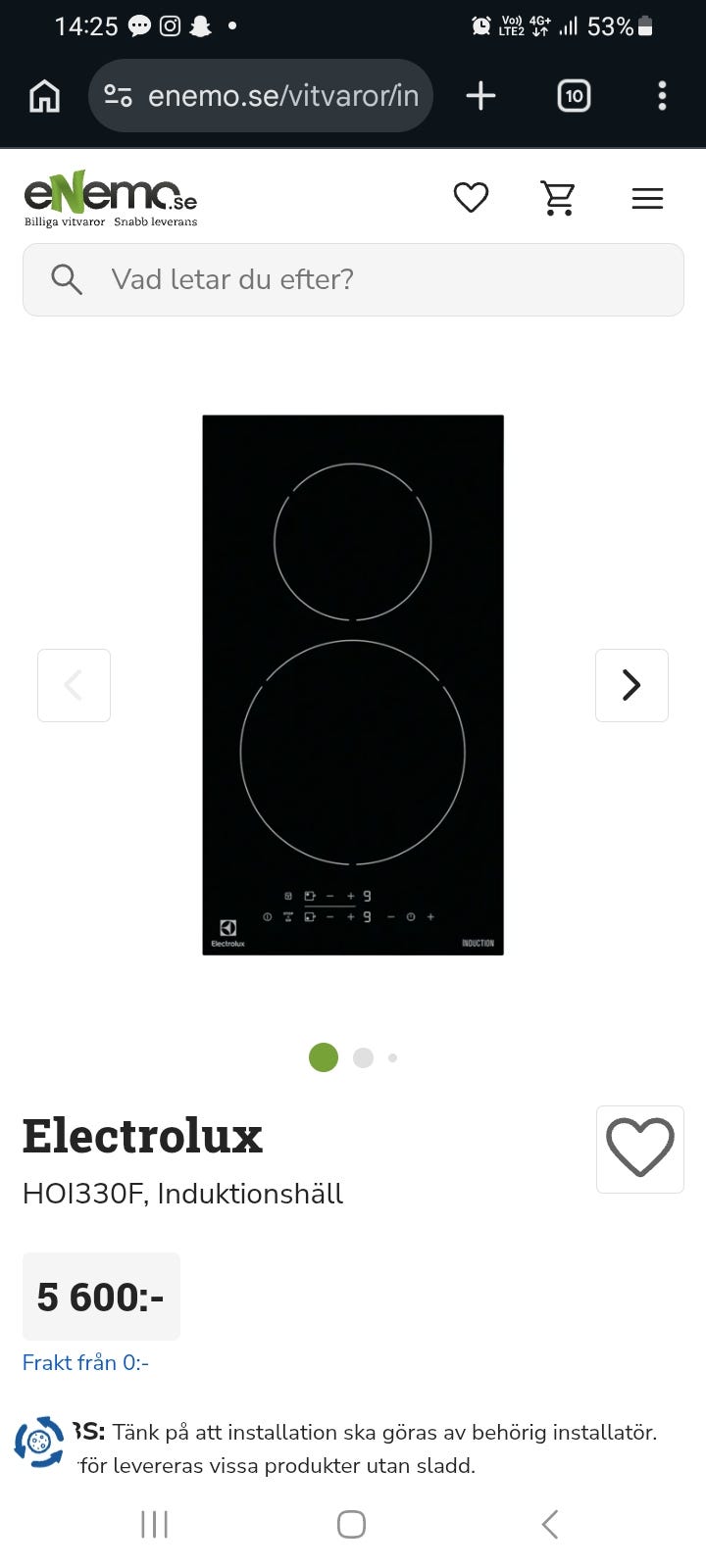The height and width of the screenshot is (1568, 706).
Task: Select the second image indicator dot
Action: pos(363,1058)
